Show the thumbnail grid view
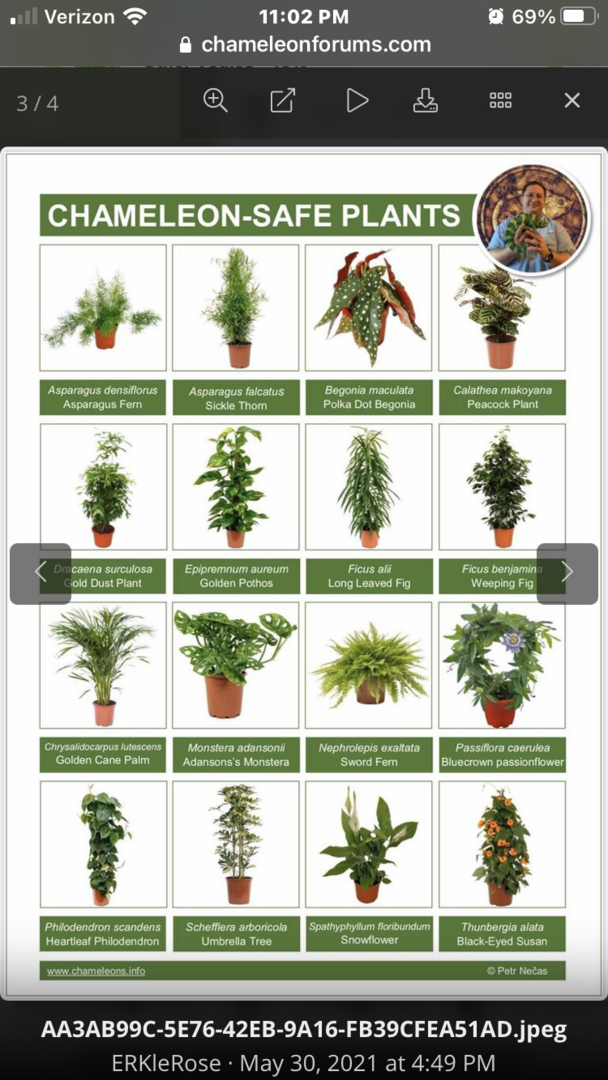 pyautogui.click(x=500, y=100)
